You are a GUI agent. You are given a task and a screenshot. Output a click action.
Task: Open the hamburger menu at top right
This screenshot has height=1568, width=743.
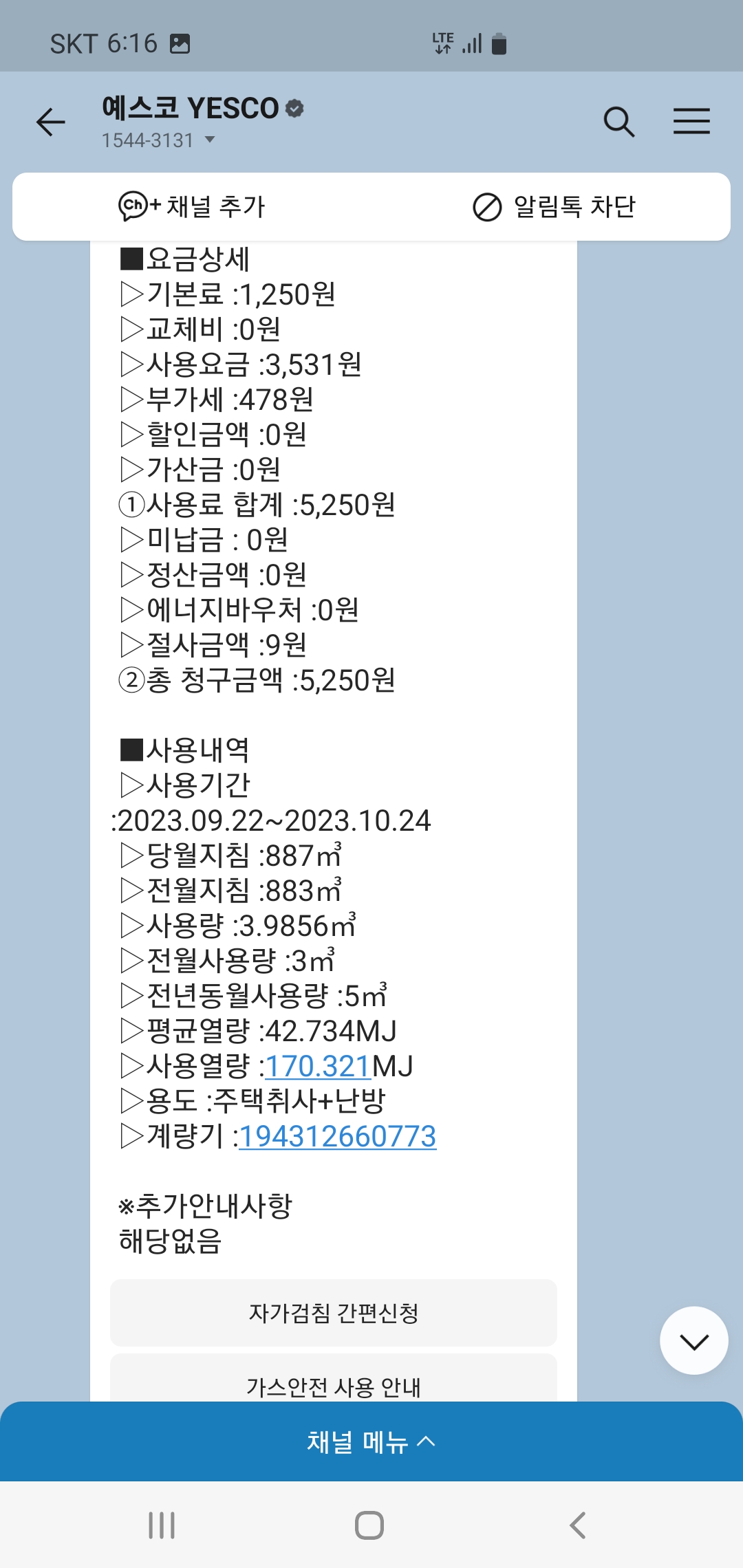coord(691,121)
